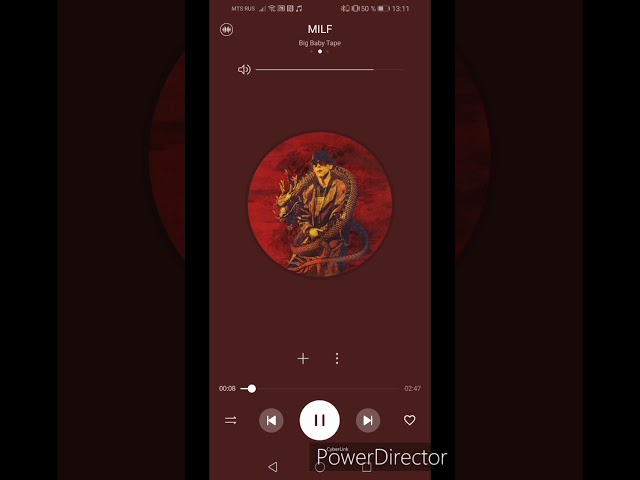The width and height of the screenshot is (640, 480).
Task: Open the sound effects icon at top left
Action: (x=227, y=29)
